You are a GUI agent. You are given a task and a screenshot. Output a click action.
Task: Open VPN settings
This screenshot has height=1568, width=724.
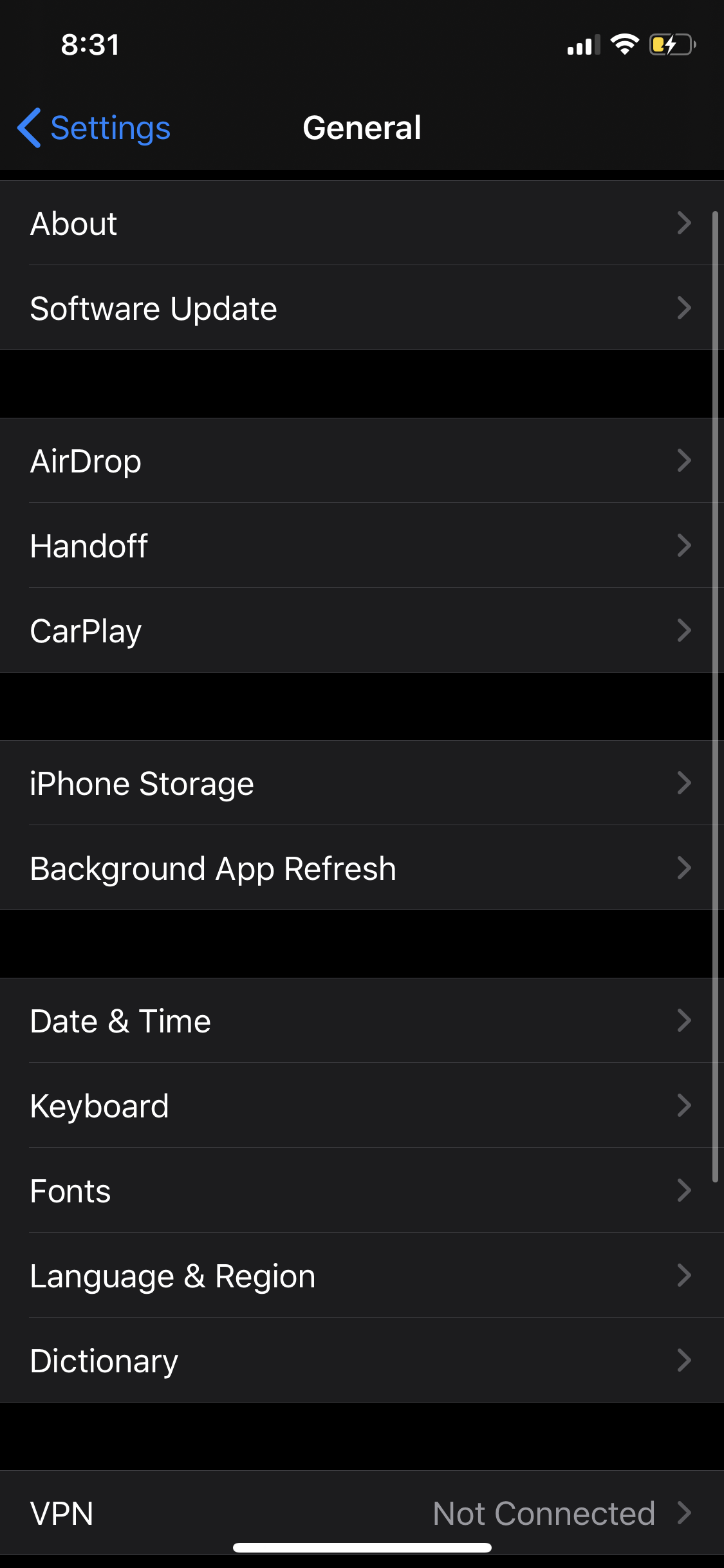point(360,1513)
